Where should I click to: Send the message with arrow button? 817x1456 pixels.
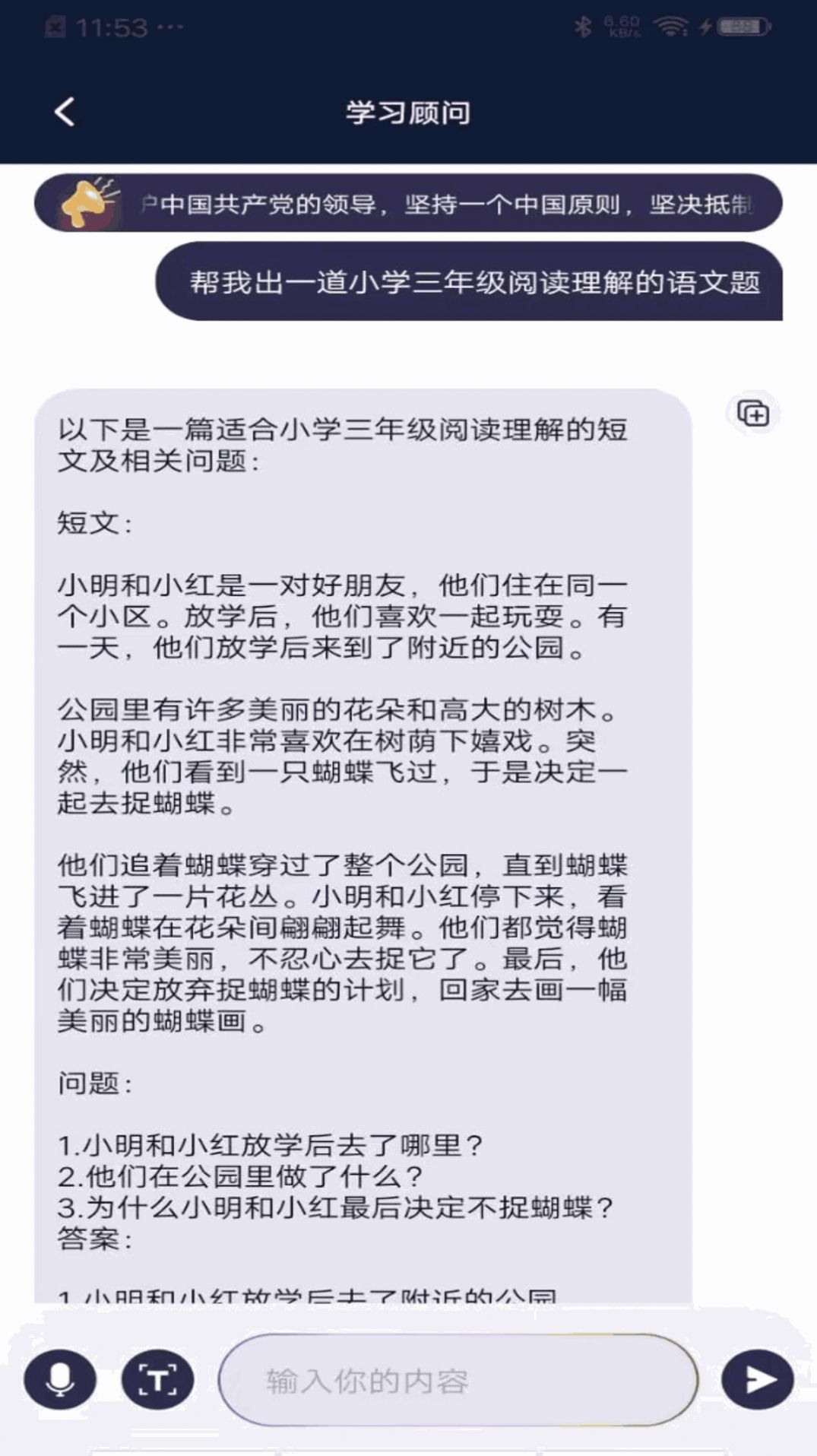click(757, 1379)
